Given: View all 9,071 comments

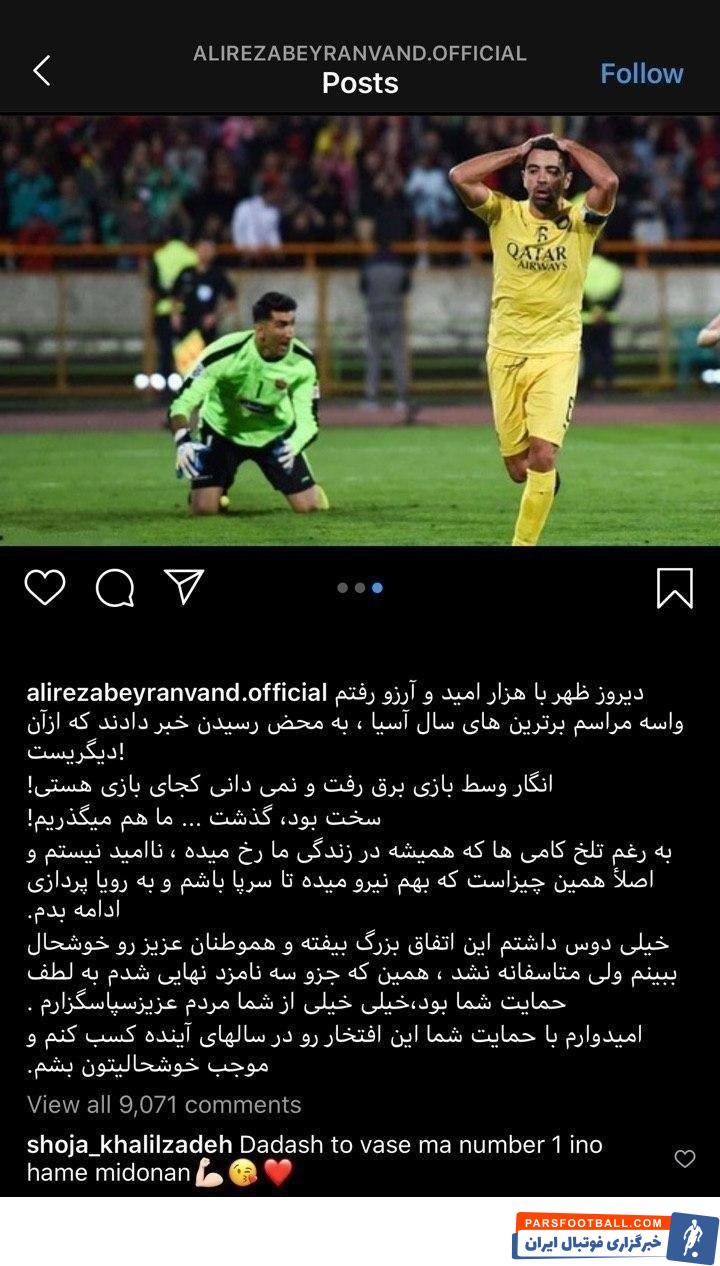Looking at the screenshot, I should click(164, 1104).
